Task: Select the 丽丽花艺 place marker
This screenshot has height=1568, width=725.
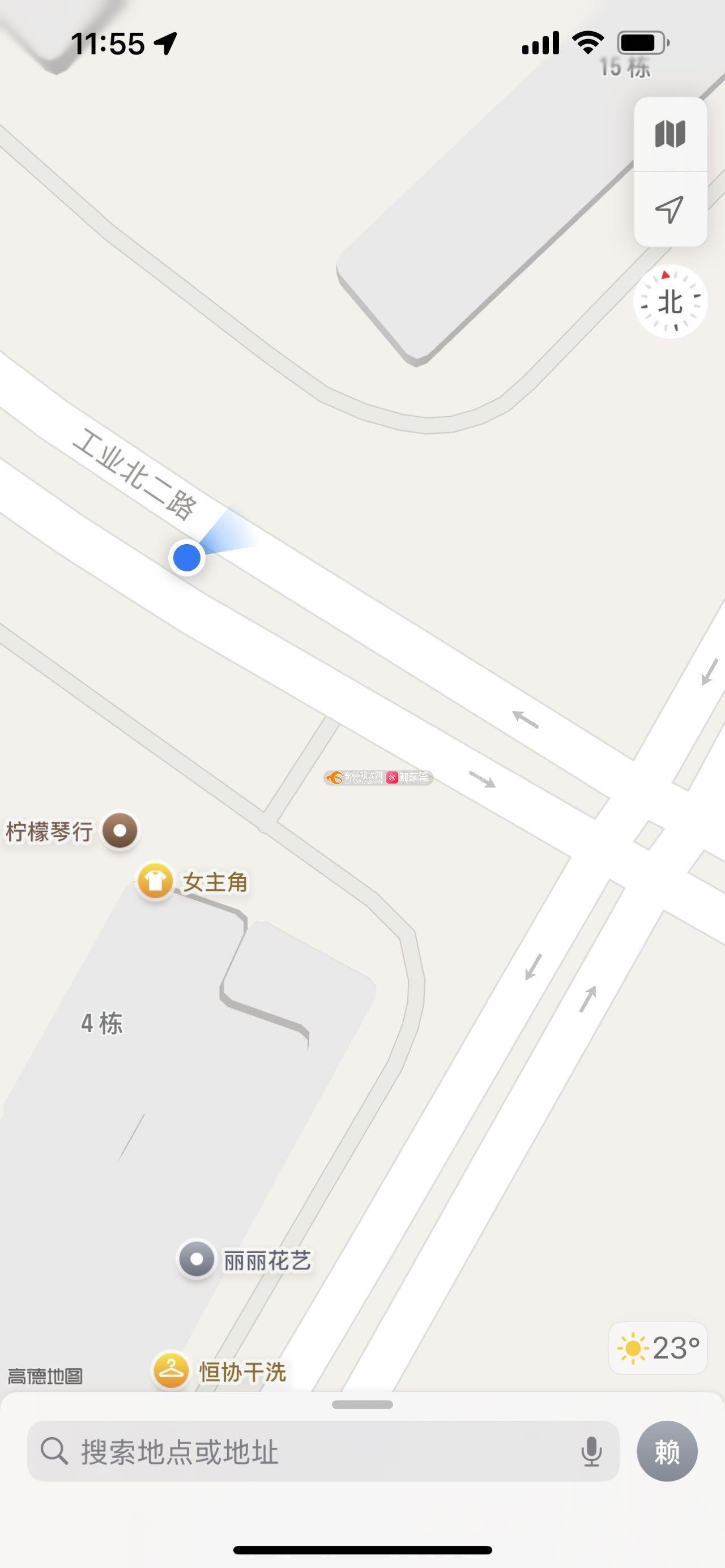Action: tap(196, 1259)
